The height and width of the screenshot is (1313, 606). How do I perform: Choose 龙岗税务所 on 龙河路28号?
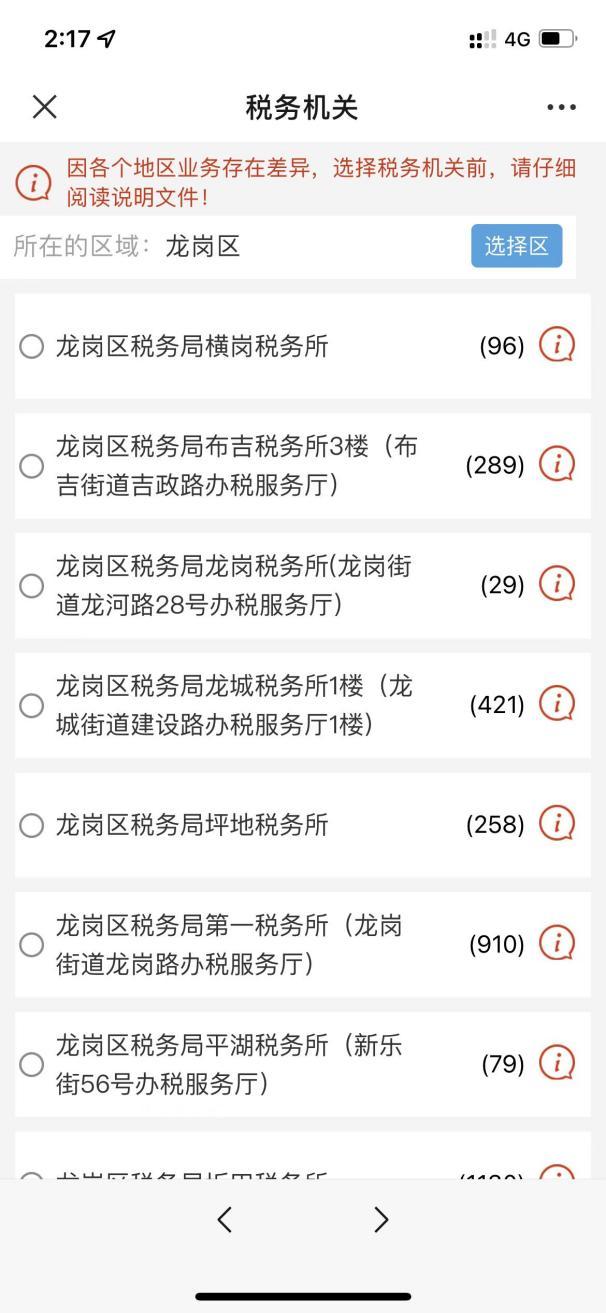pyautogui.click(x=32, y=585)
